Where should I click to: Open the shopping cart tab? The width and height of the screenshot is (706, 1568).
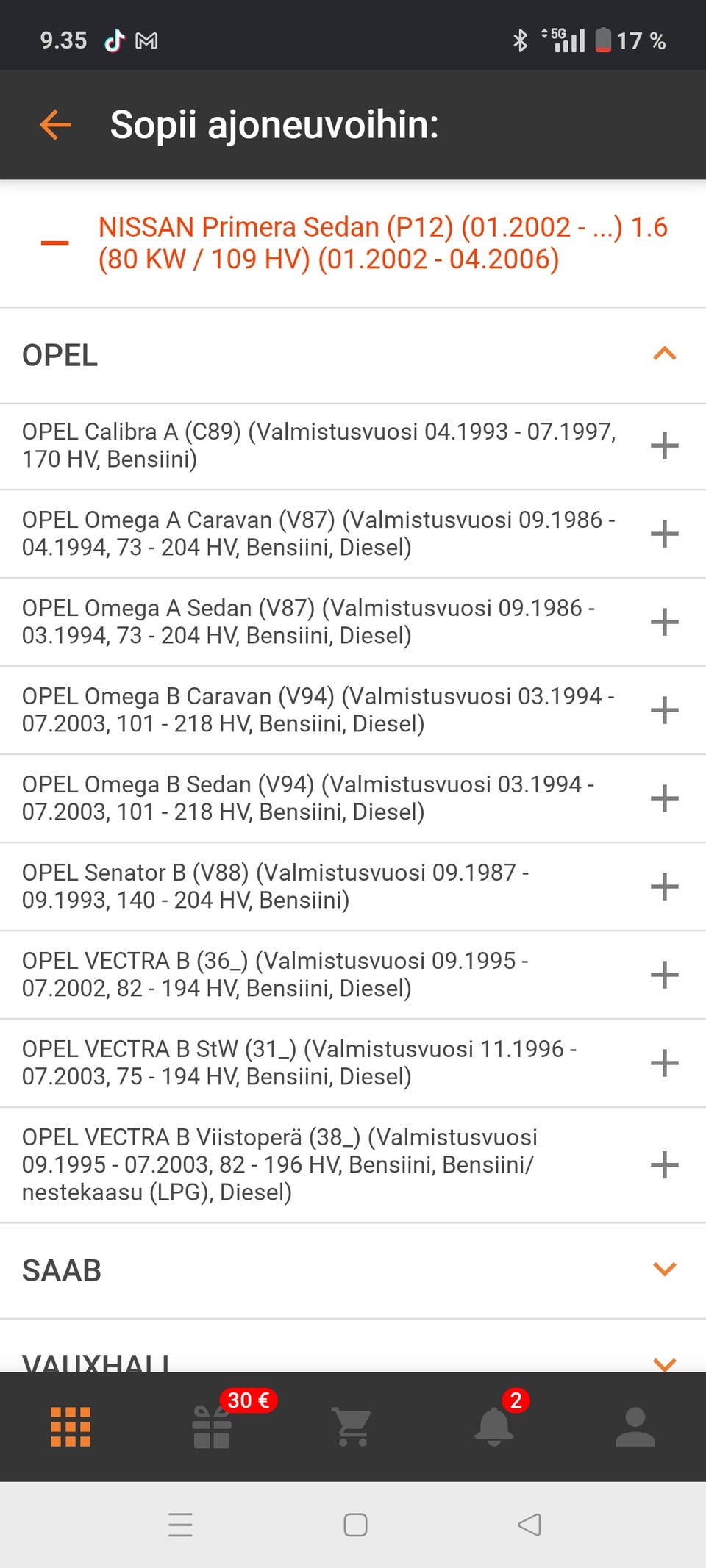[353, 1427]
